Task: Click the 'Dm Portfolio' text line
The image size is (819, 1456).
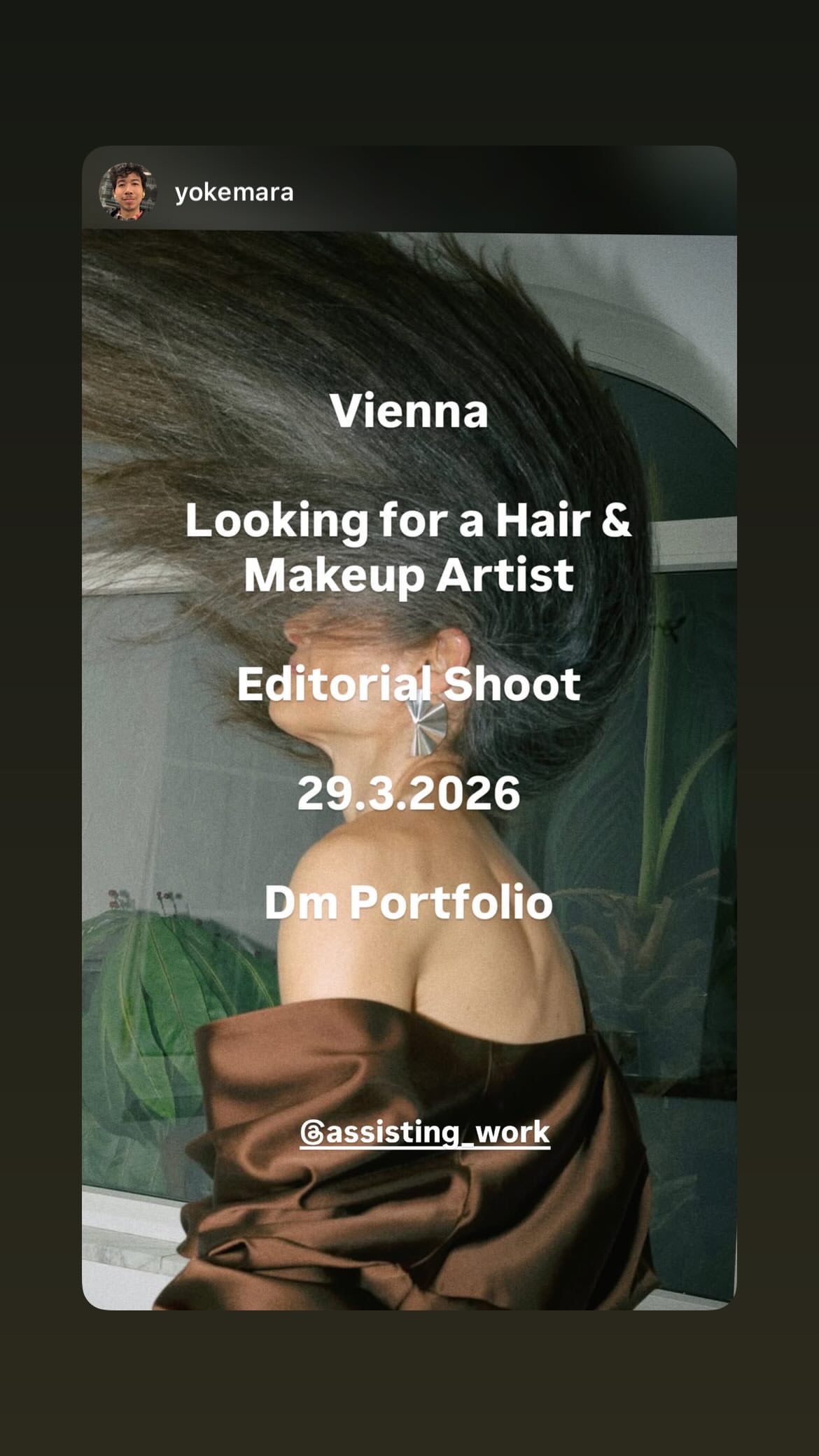Action: click(409, 902)
